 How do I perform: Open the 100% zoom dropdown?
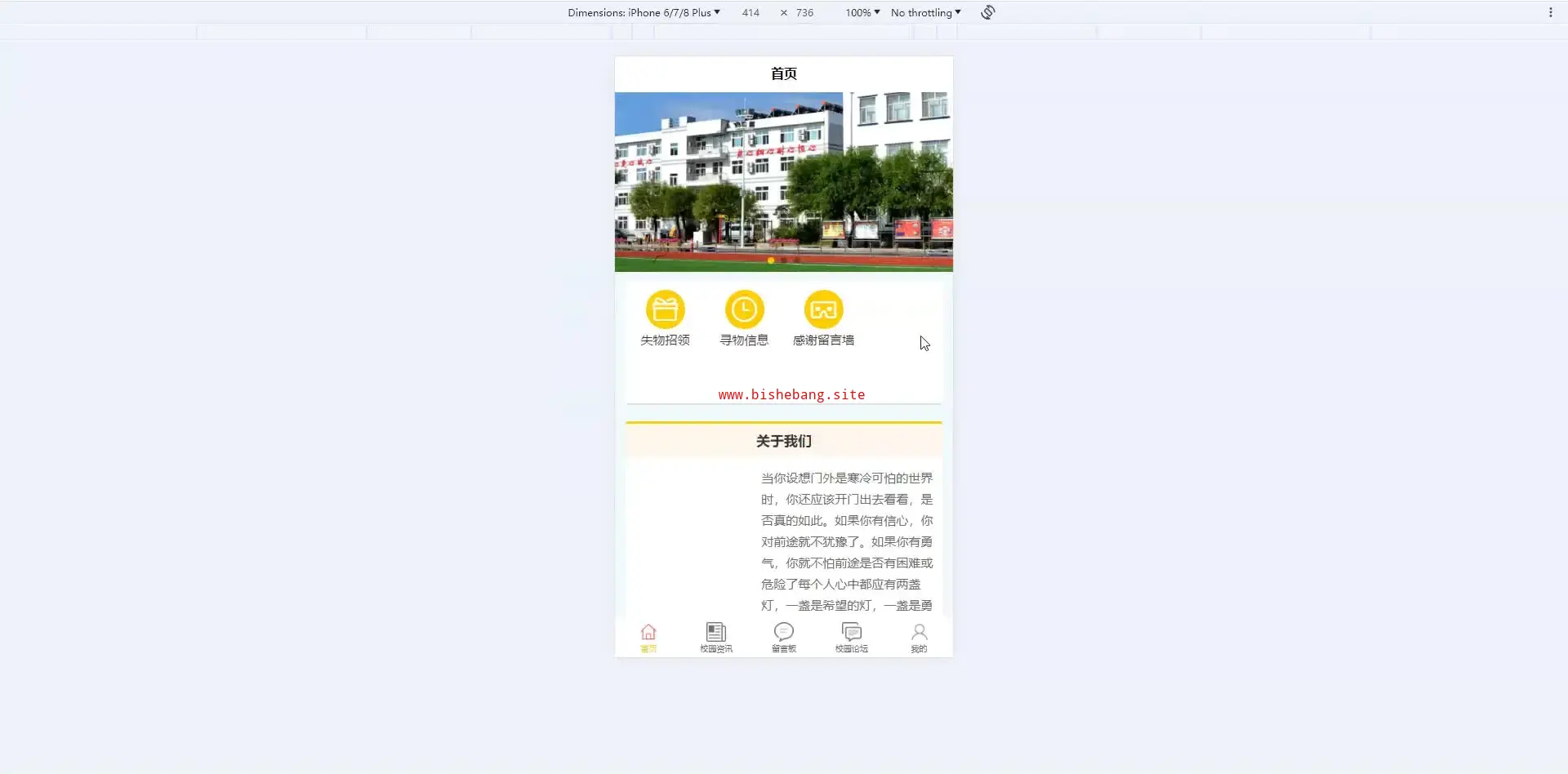(862, 12)
